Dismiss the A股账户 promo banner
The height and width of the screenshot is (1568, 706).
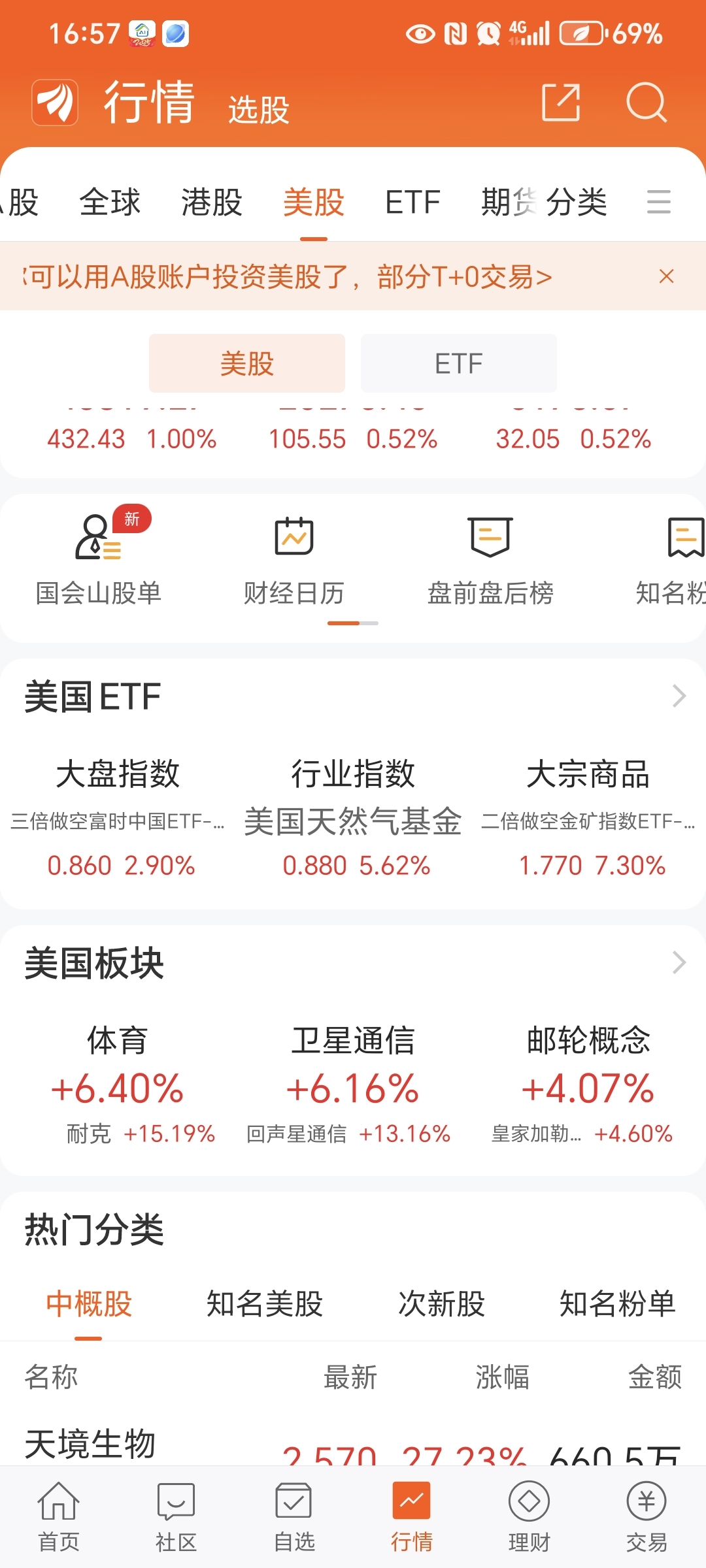point(666,276)
